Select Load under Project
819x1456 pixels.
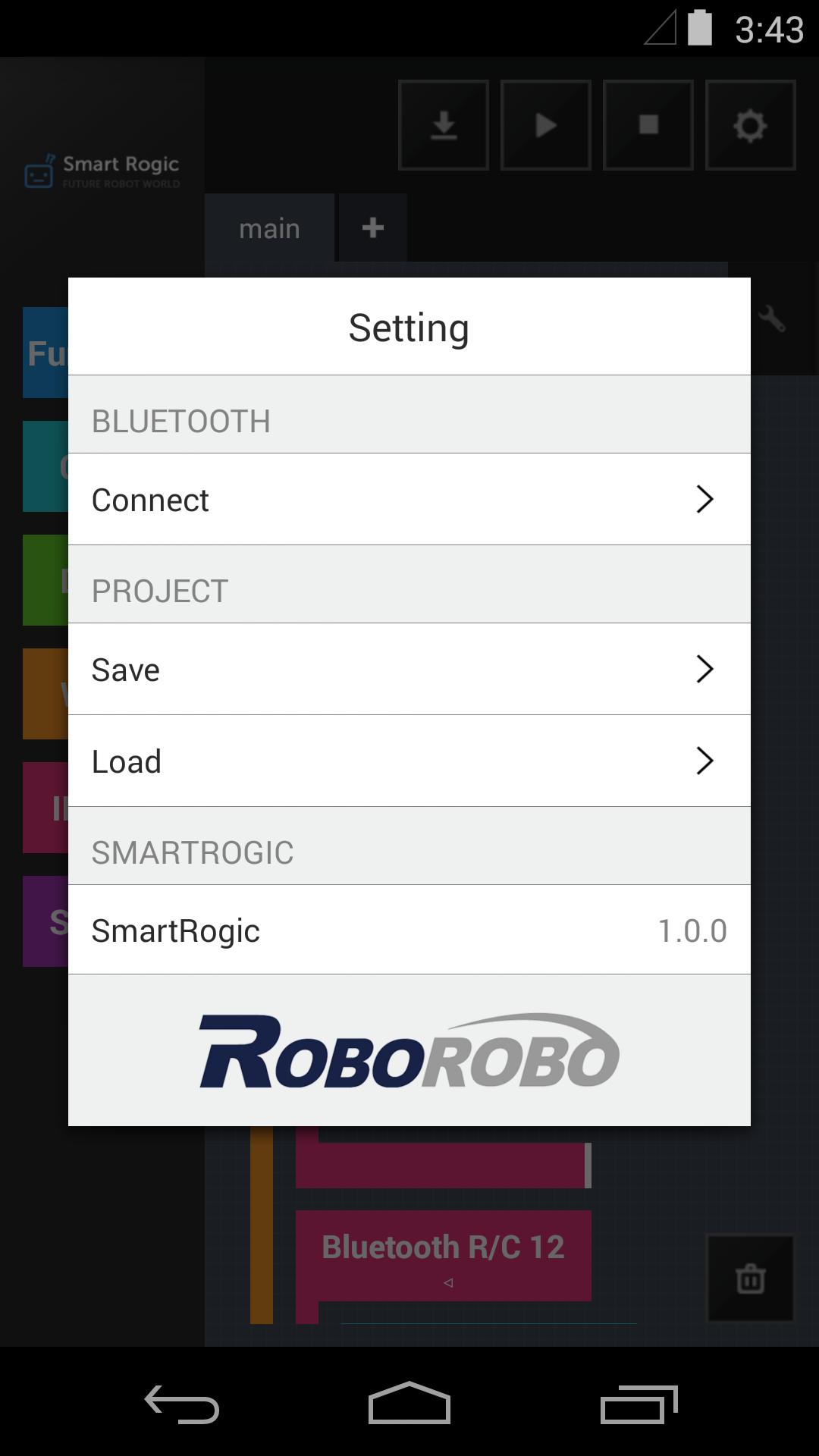409,761
